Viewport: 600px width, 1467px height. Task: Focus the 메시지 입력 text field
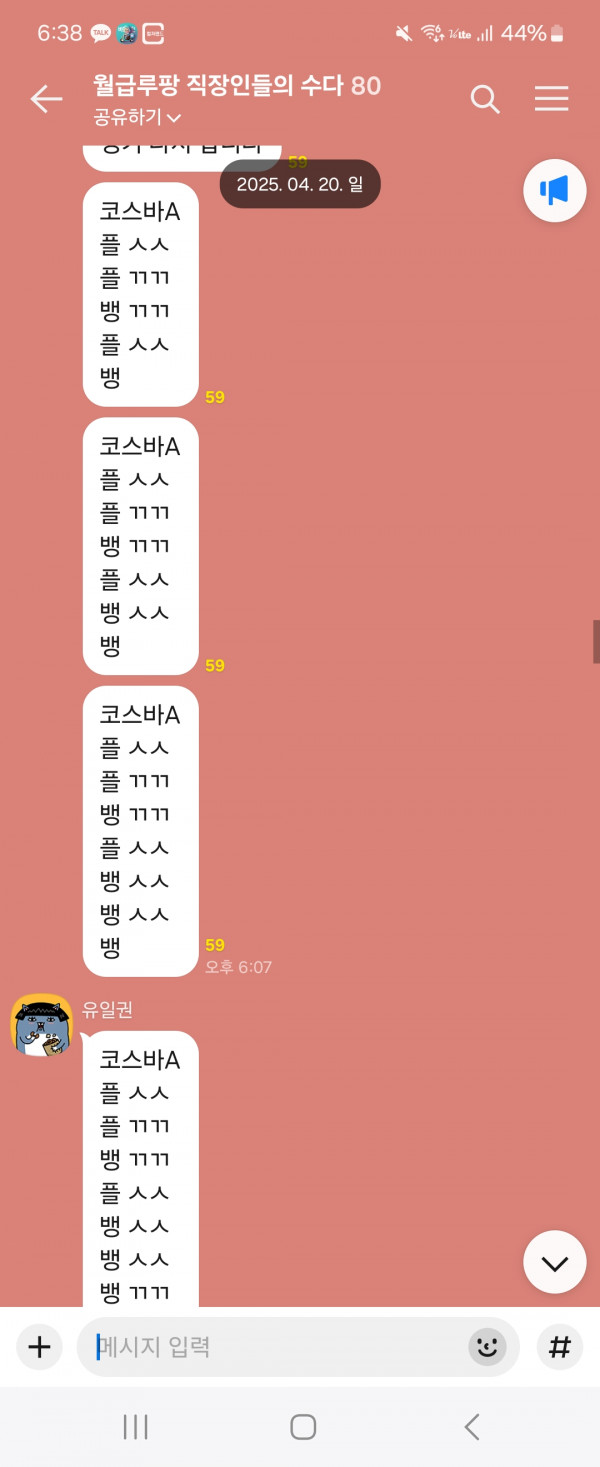[x=270, y=1347]
